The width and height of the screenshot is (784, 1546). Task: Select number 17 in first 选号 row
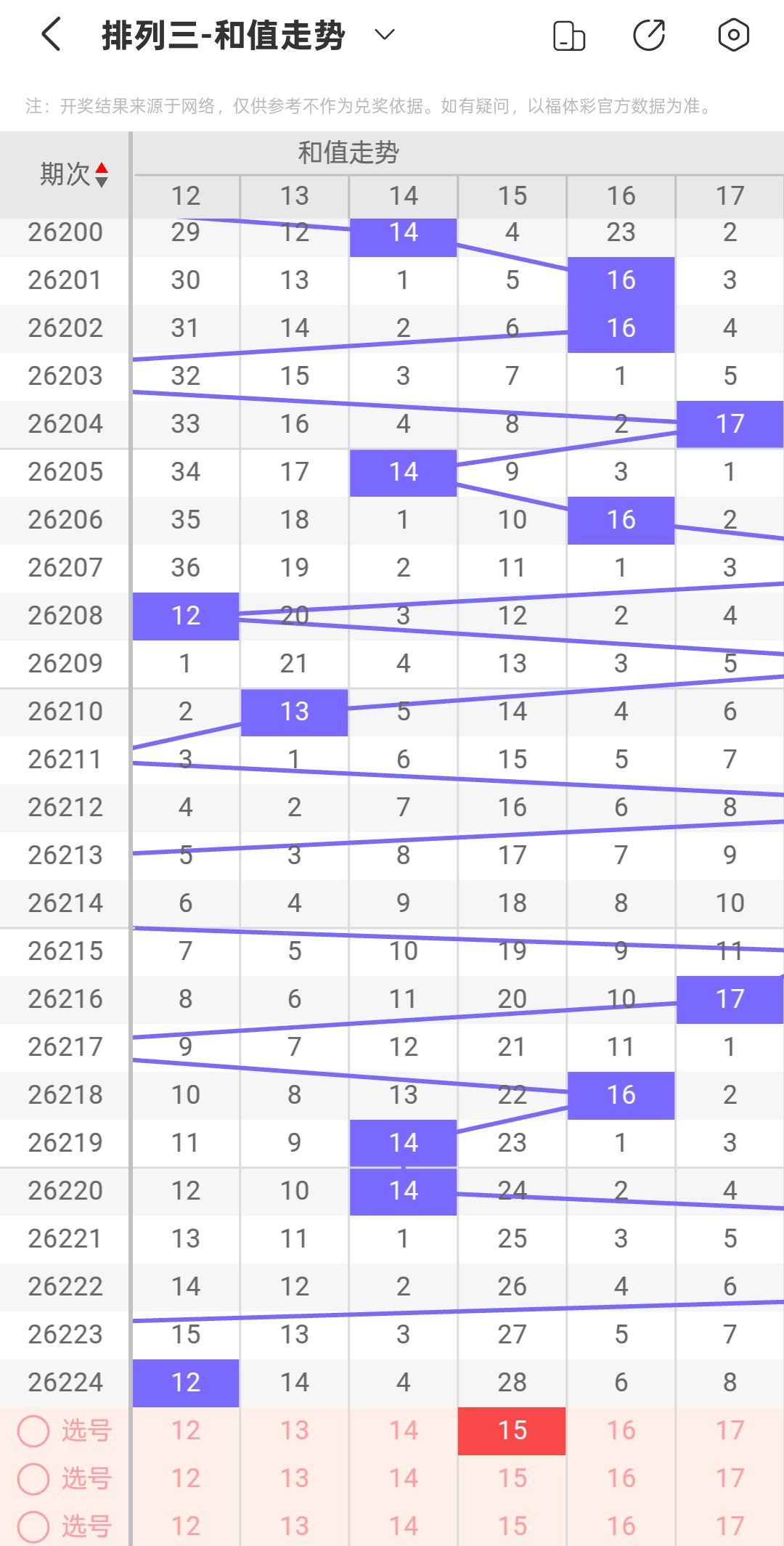point(730,1431)
